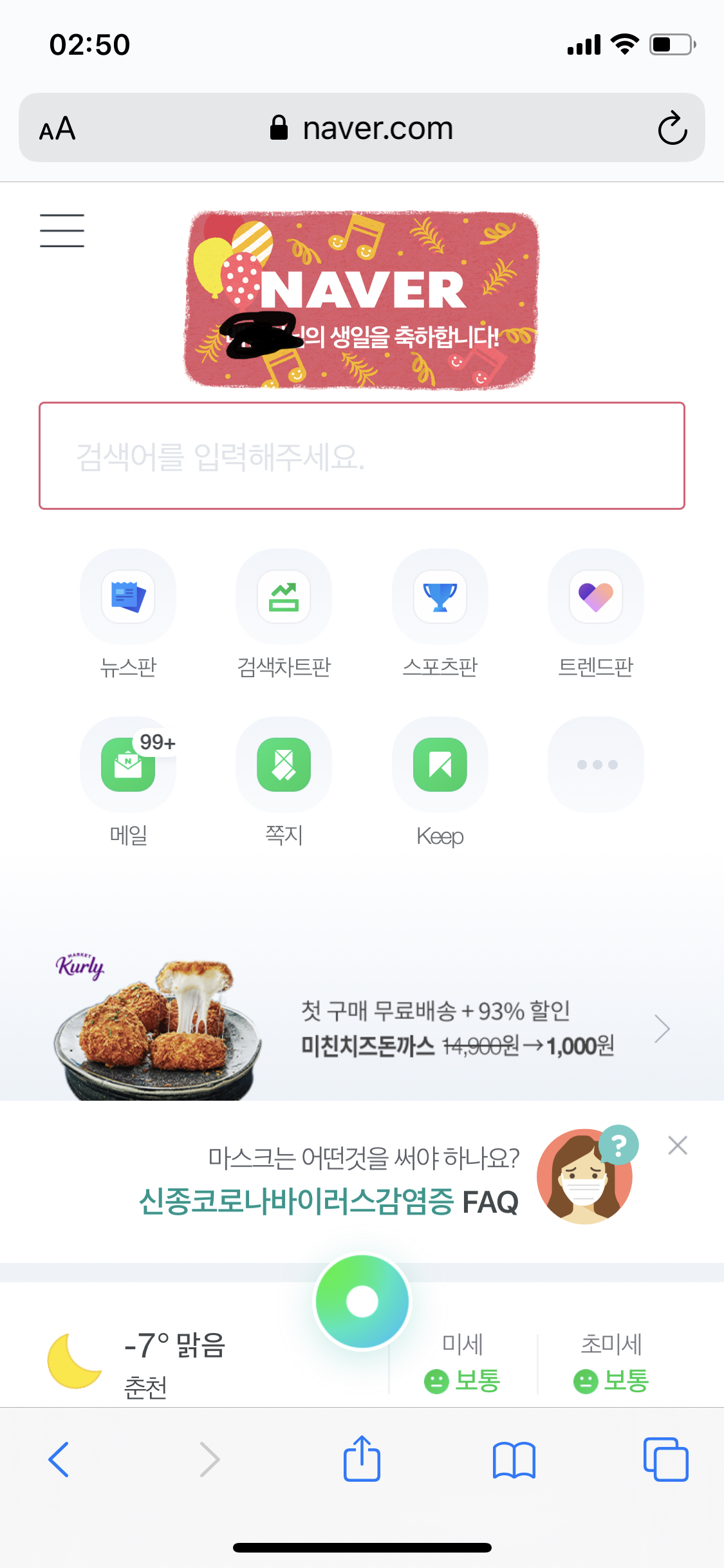The width and height of the screenshot is (724, 1568).
Task: Open 메일 with 99+ badge
Action: click(x=128, y=782)
